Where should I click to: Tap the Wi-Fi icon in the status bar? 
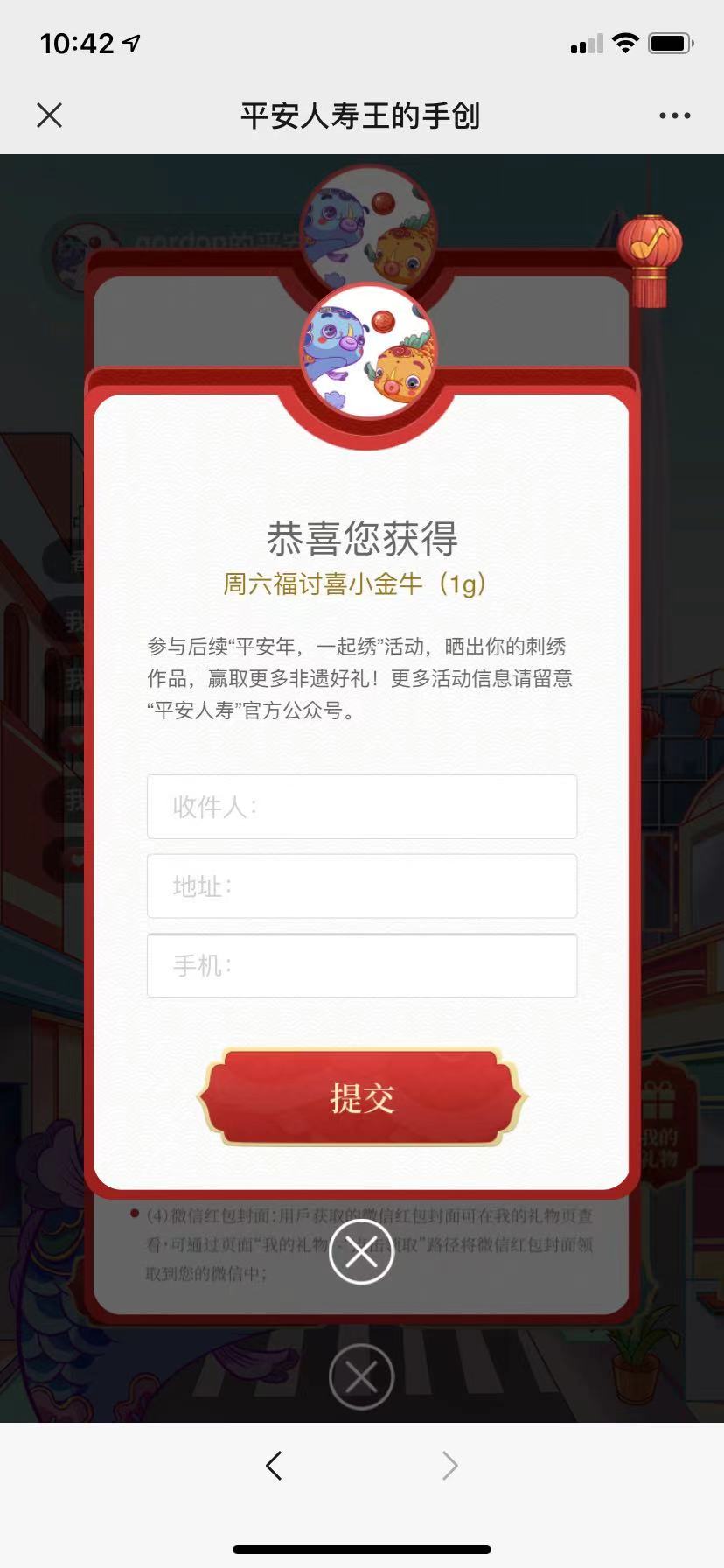[625, 42]
